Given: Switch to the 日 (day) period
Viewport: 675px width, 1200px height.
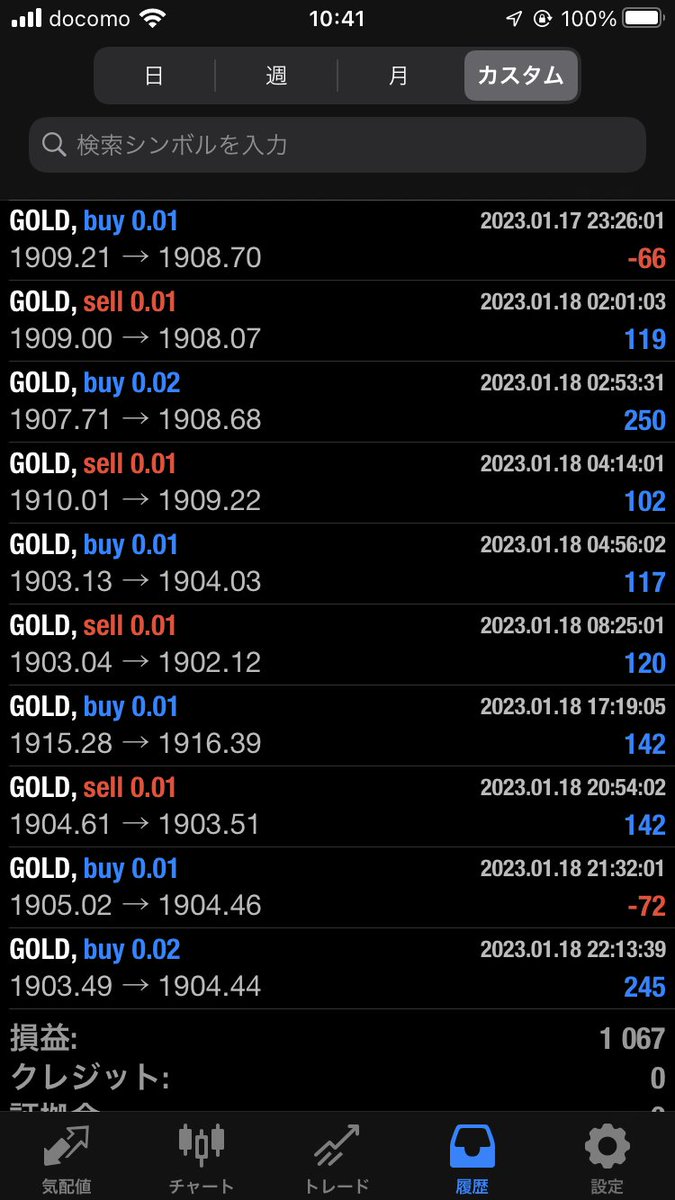Looking at the screenshot, I should (x=154, y=76).
